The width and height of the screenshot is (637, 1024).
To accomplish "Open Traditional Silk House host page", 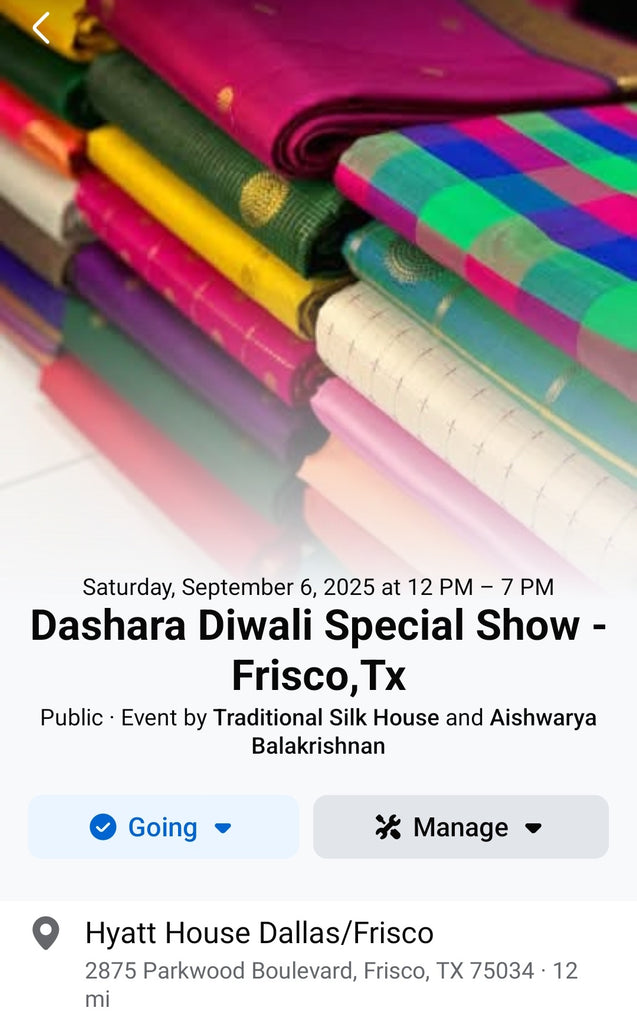I will pos(326,717).
